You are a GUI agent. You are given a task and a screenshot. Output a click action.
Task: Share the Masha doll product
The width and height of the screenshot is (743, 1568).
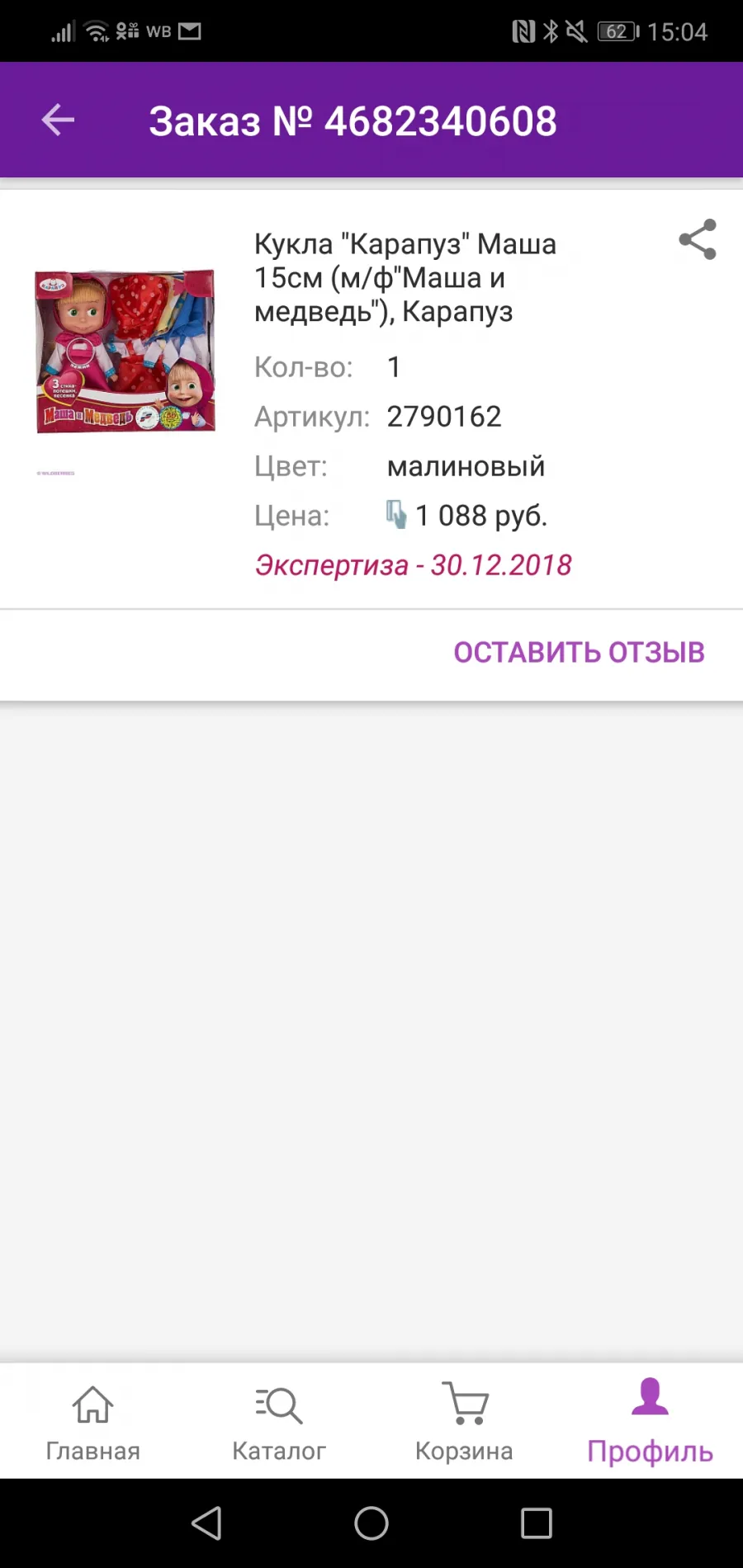click(698, 239)
